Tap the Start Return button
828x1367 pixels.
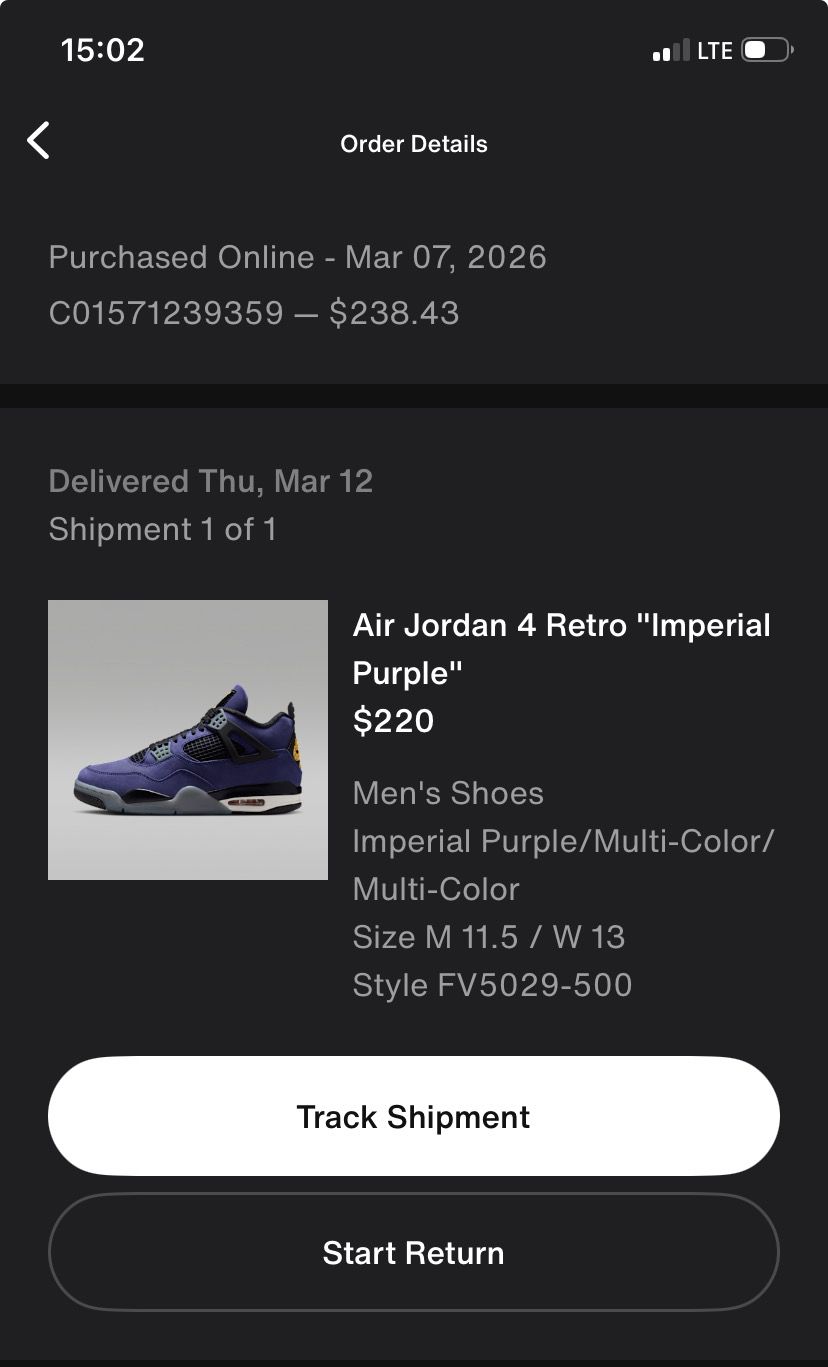click(414, 1253)
